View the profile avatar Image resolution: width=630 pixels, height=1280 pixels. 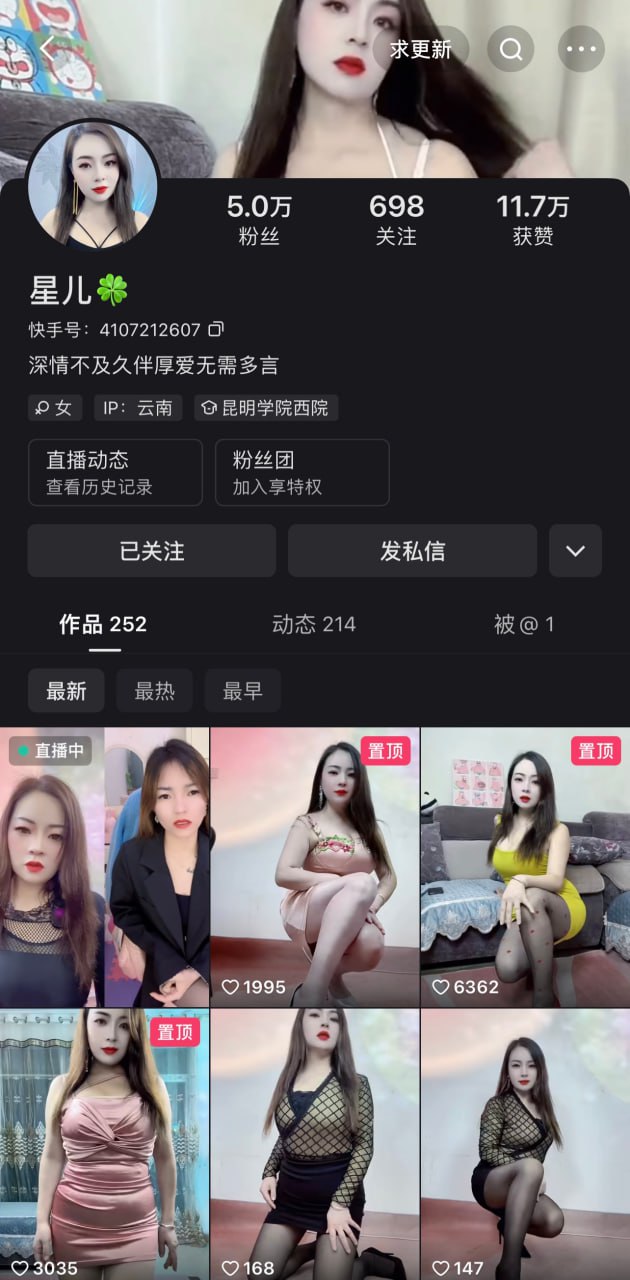click(x=92, y=187)
